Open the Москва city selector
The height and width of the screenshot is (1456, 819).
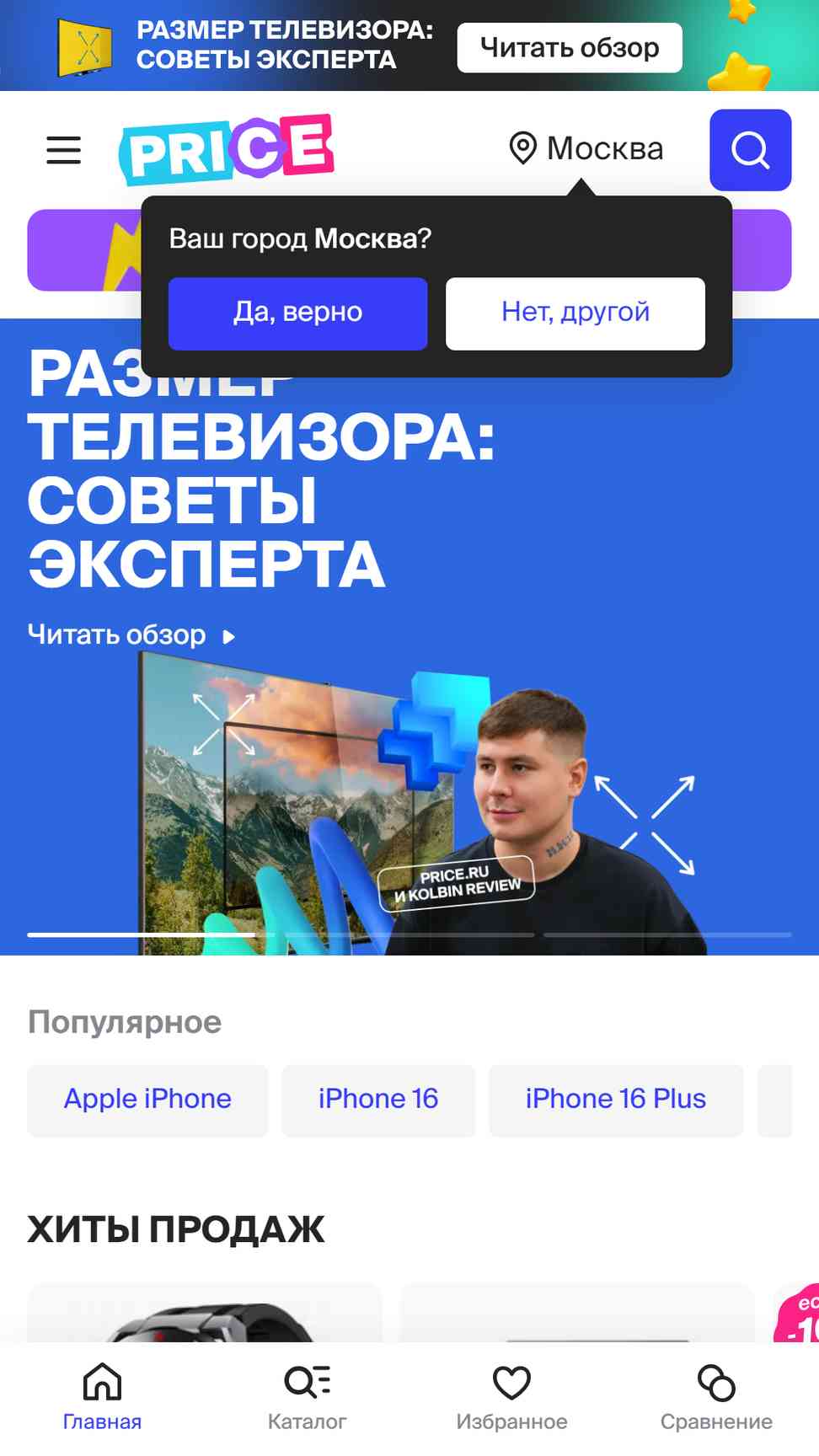[586, 148]
